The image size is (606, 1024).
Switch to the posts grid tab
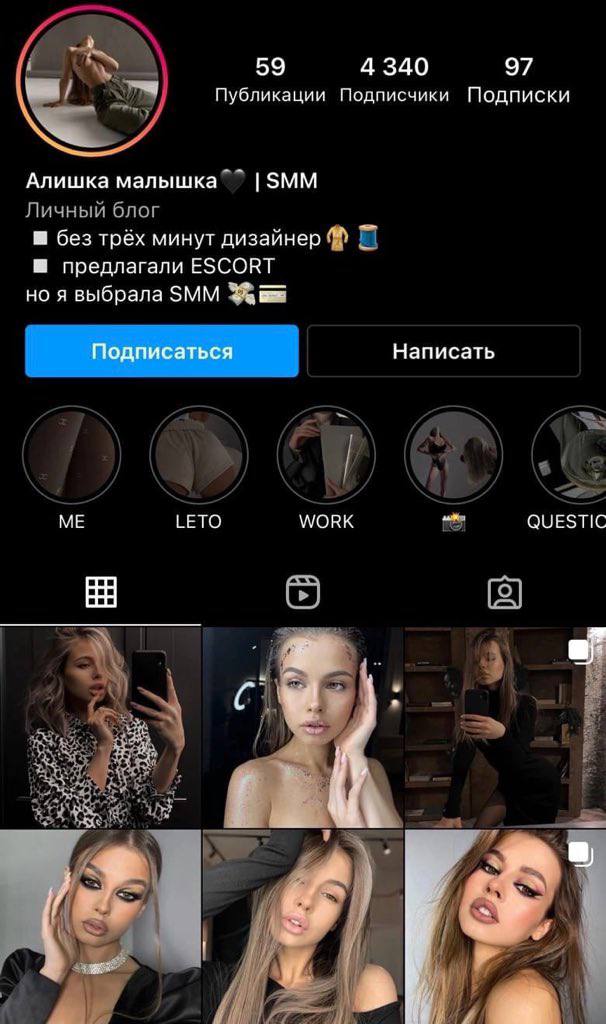[x=101, y=592]
